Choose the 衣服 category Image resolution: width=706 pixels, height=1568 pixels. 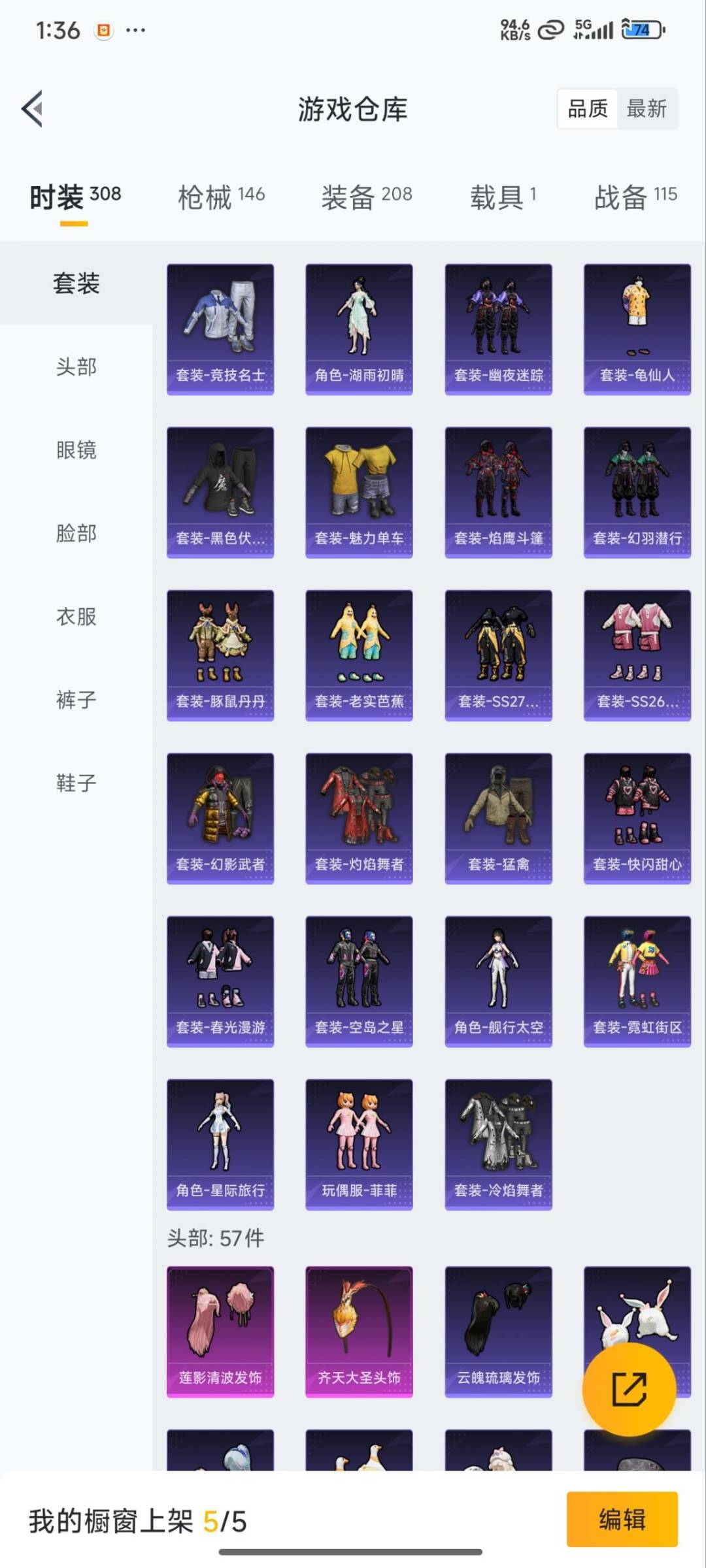(76, 616)
